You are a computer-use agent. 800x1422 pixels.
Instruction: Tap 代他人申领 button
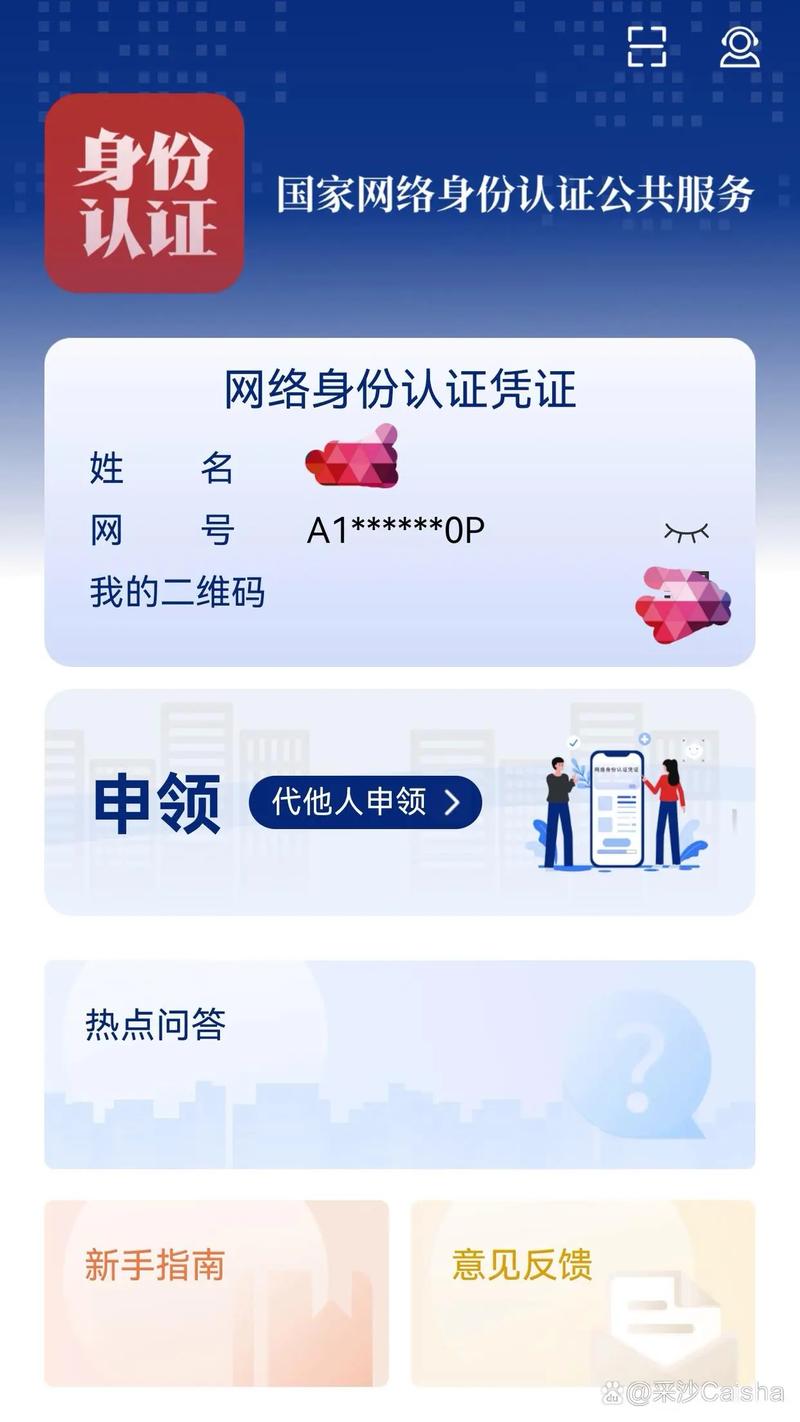[x=365, y=802]
